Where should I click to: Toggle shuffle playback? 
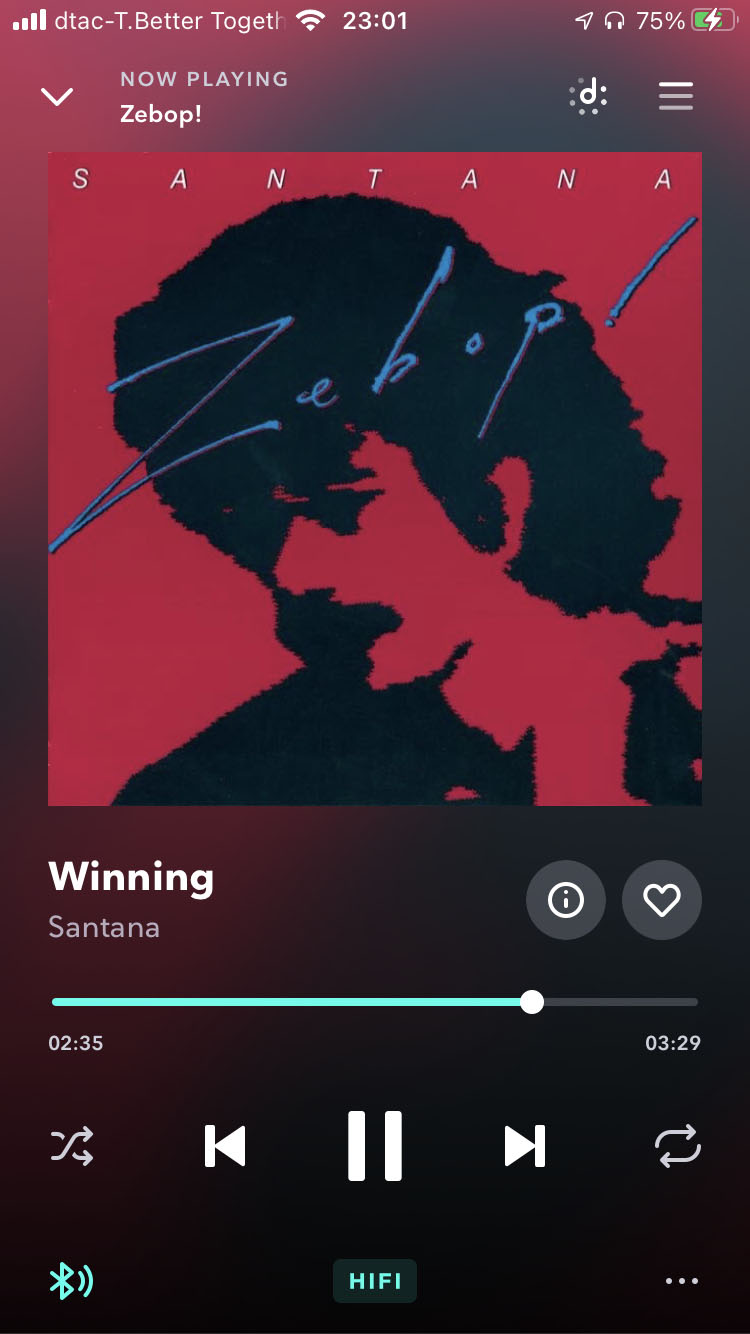[x=72, y=1146]
